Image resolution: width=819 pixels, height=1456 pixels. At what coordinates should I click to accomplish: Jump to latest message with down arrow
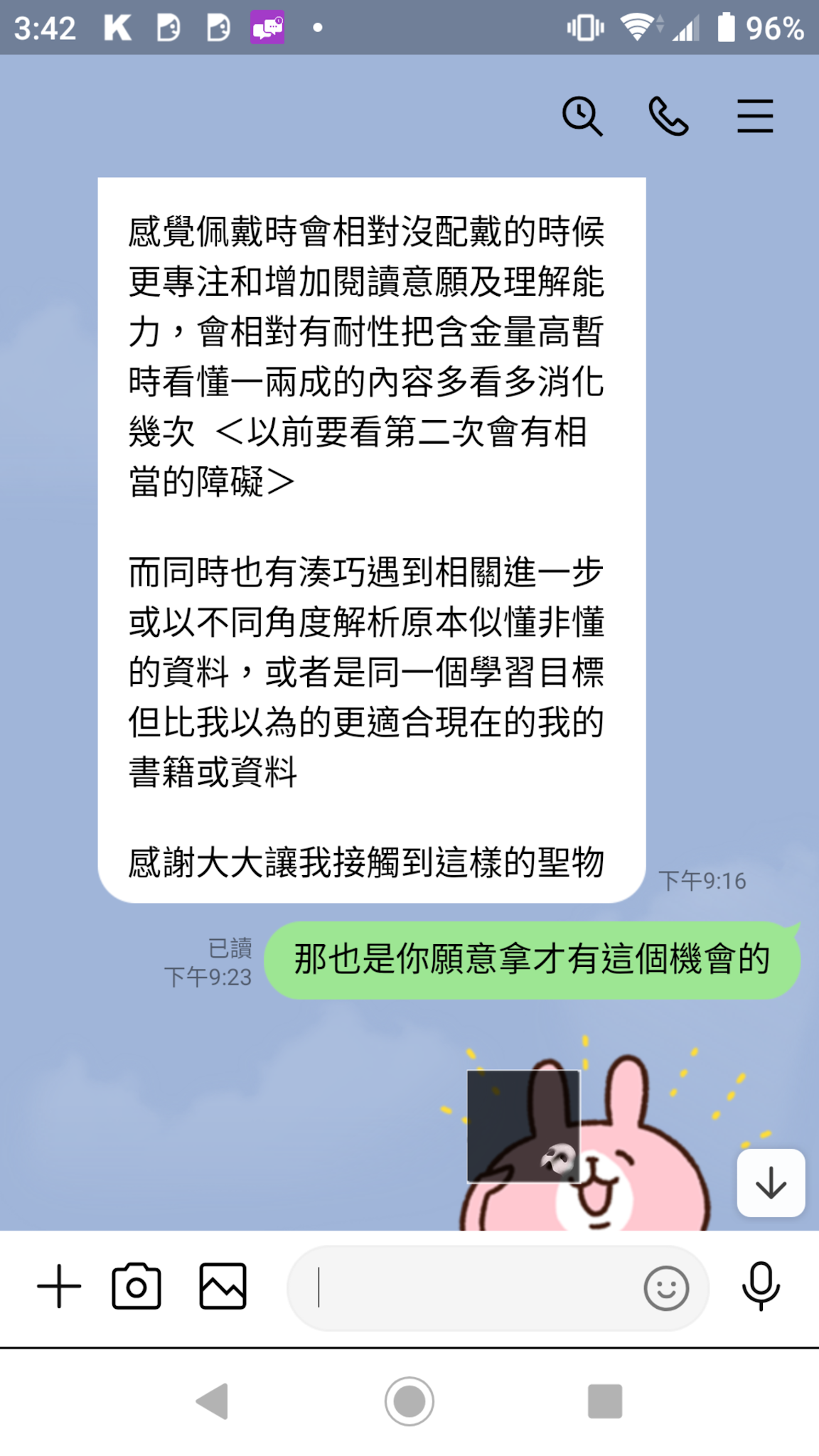(x=771, y=1183)
